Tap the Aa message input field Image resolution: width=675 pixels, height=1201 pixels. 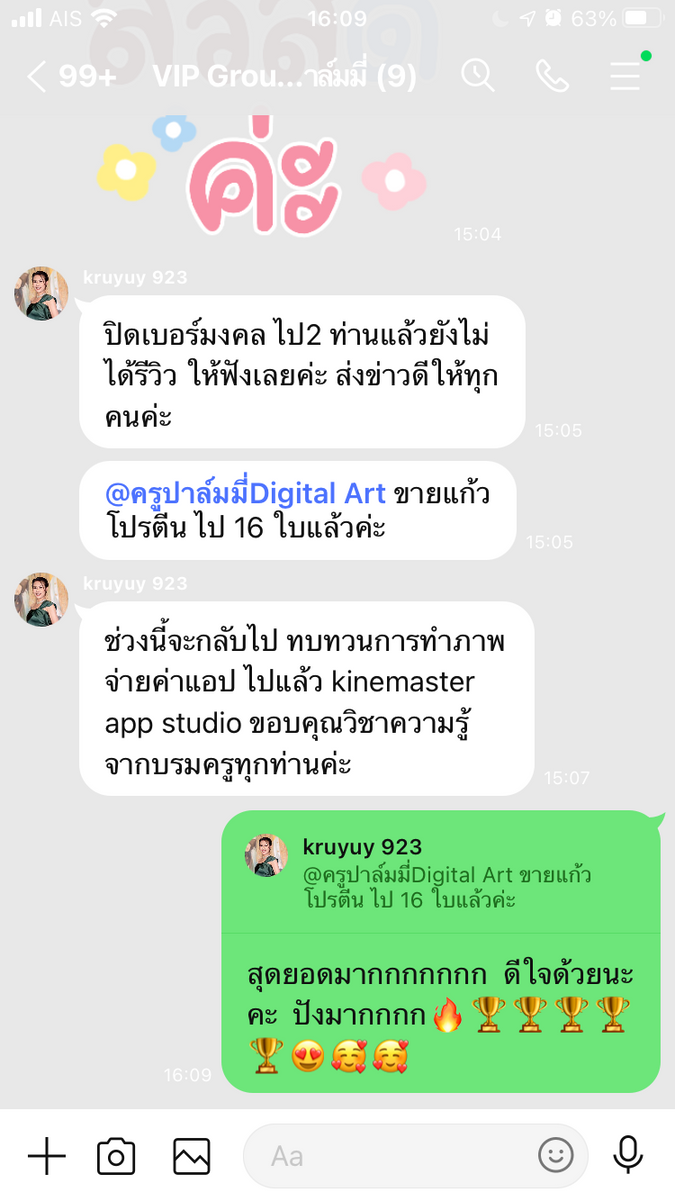coord(390,1156)
